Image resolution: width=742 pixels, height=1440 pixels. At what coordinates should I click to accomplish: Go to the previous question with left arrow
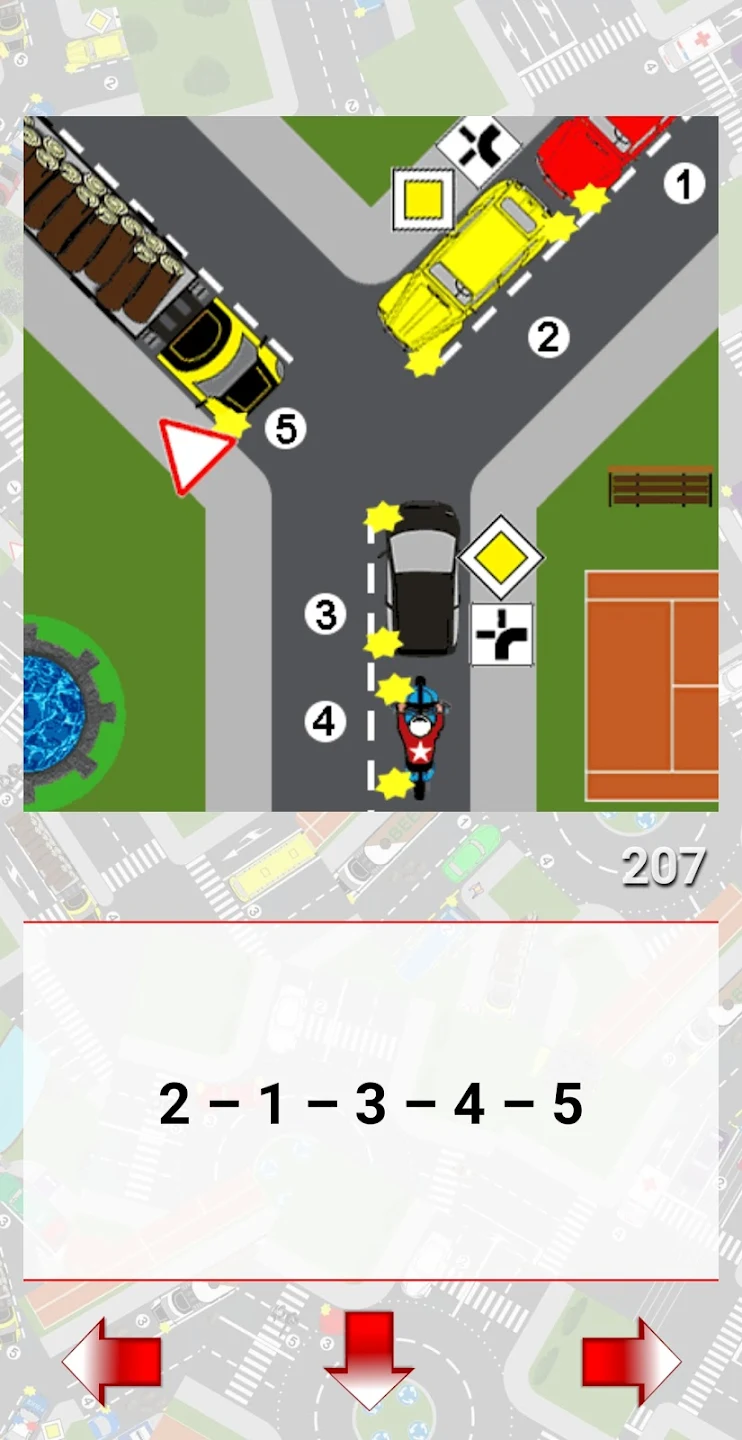point(111,1362)
